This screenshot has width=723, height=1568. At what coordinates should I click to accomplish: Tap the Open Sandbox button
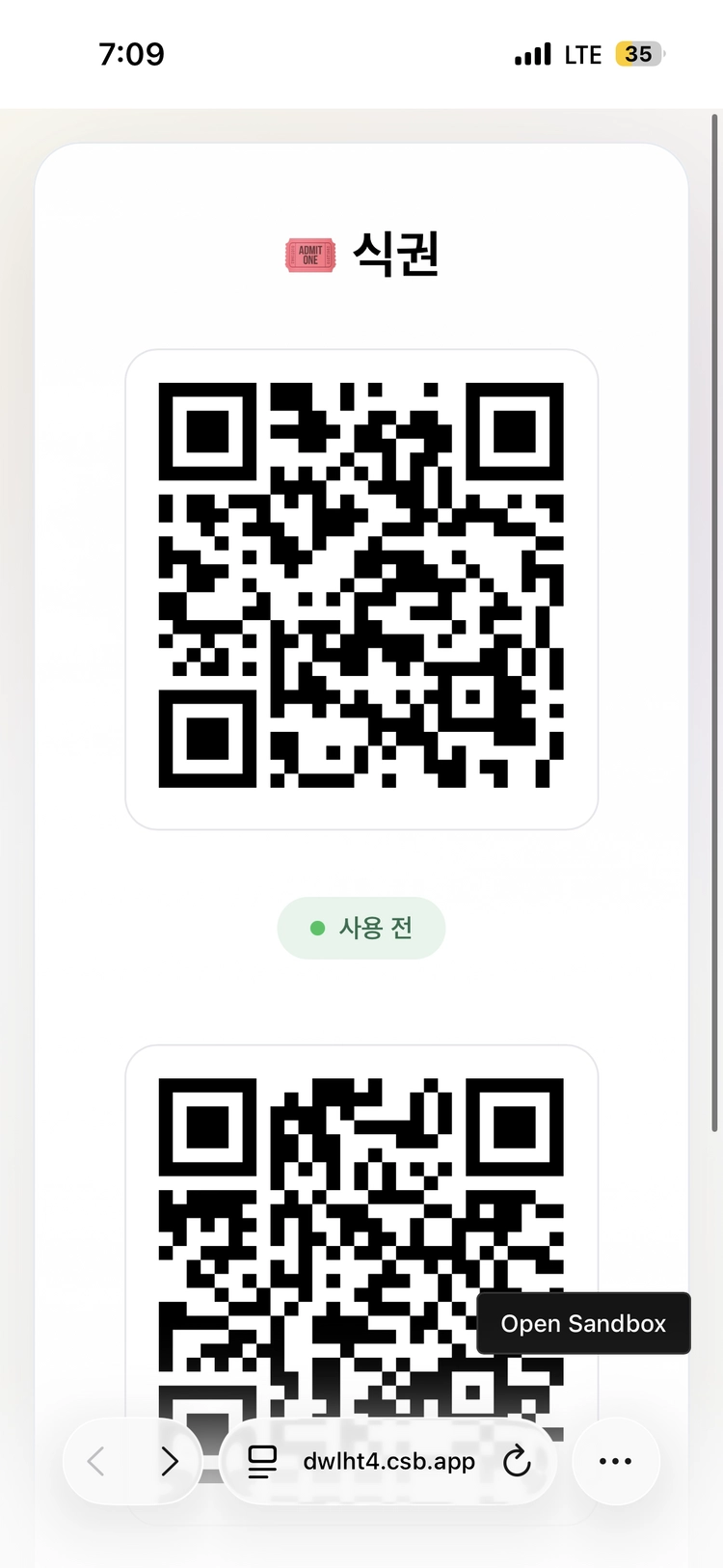[x=583, y=1323]
